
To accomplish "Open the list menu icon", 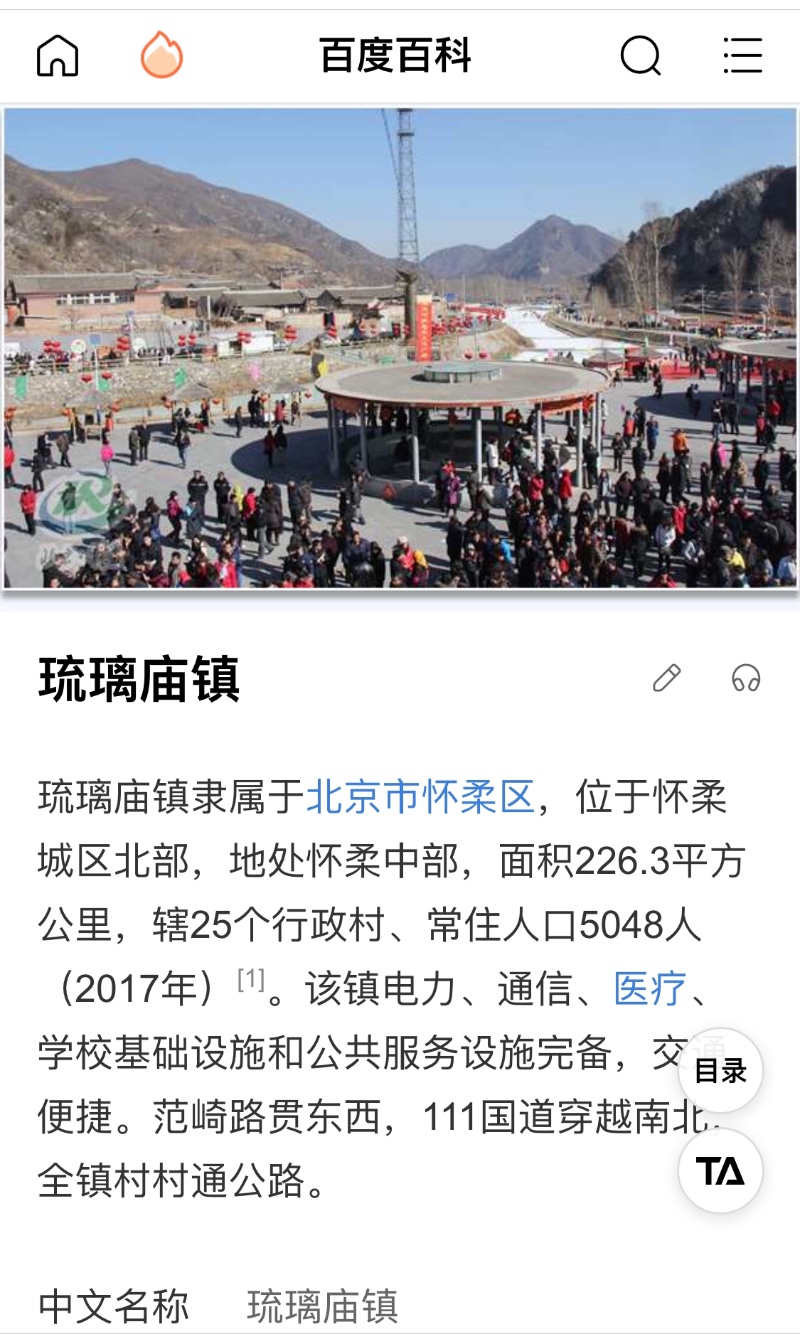I will tap(743, 55).
